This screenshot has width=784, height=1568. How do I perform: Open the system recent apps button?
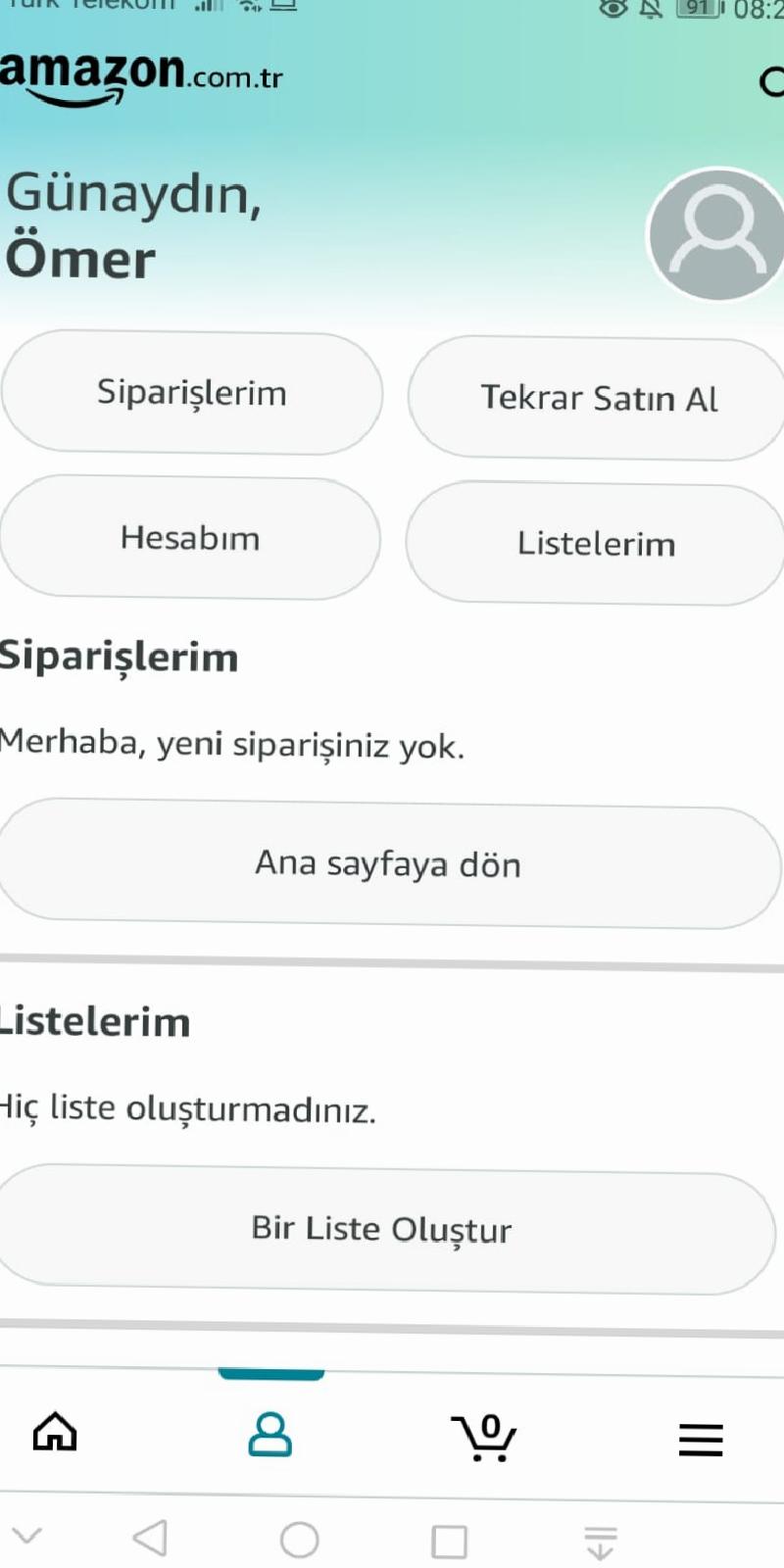point(449,1542)
